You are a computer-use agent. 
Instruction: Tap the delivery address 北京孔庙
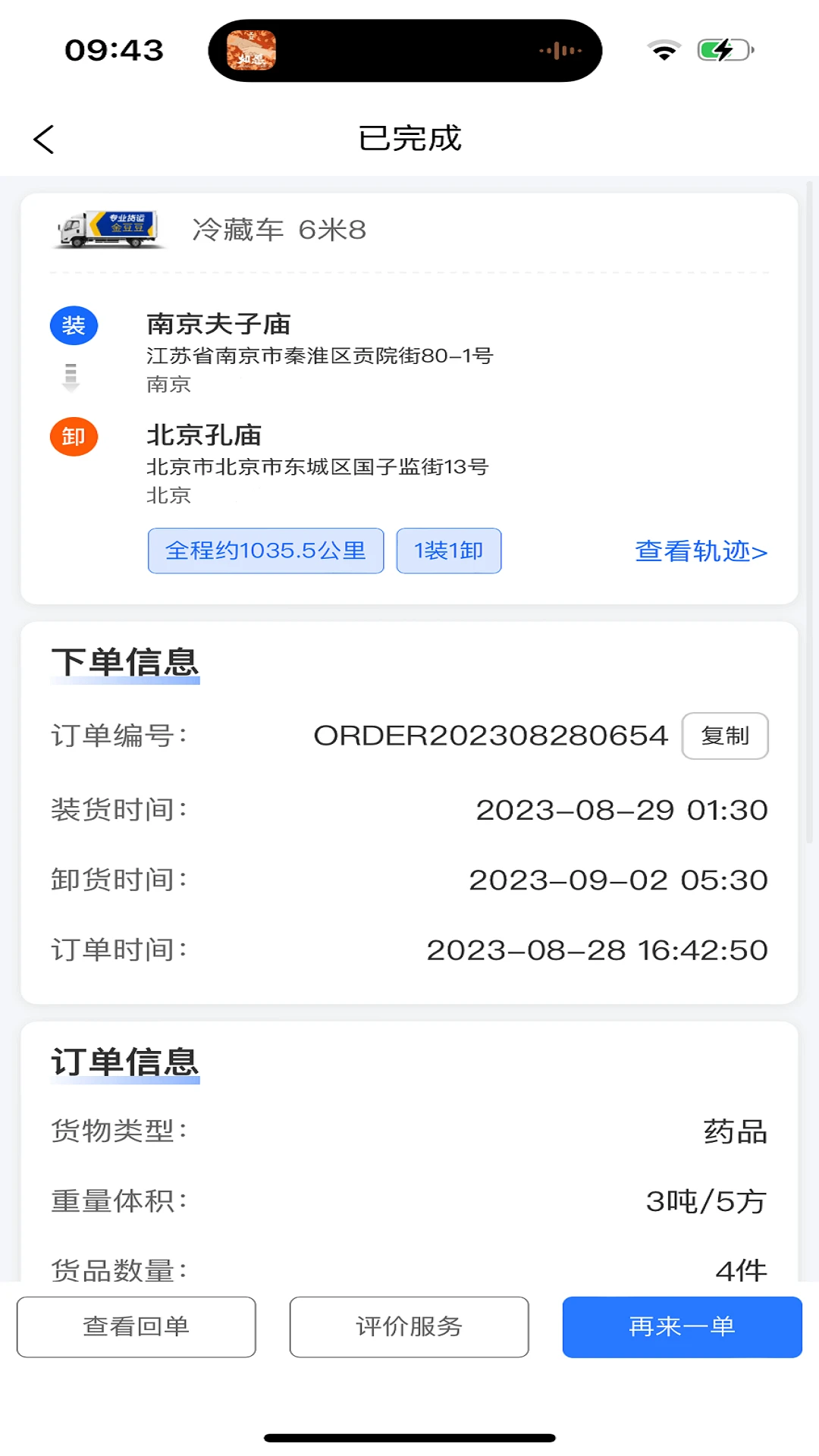(x=205, y=436)
